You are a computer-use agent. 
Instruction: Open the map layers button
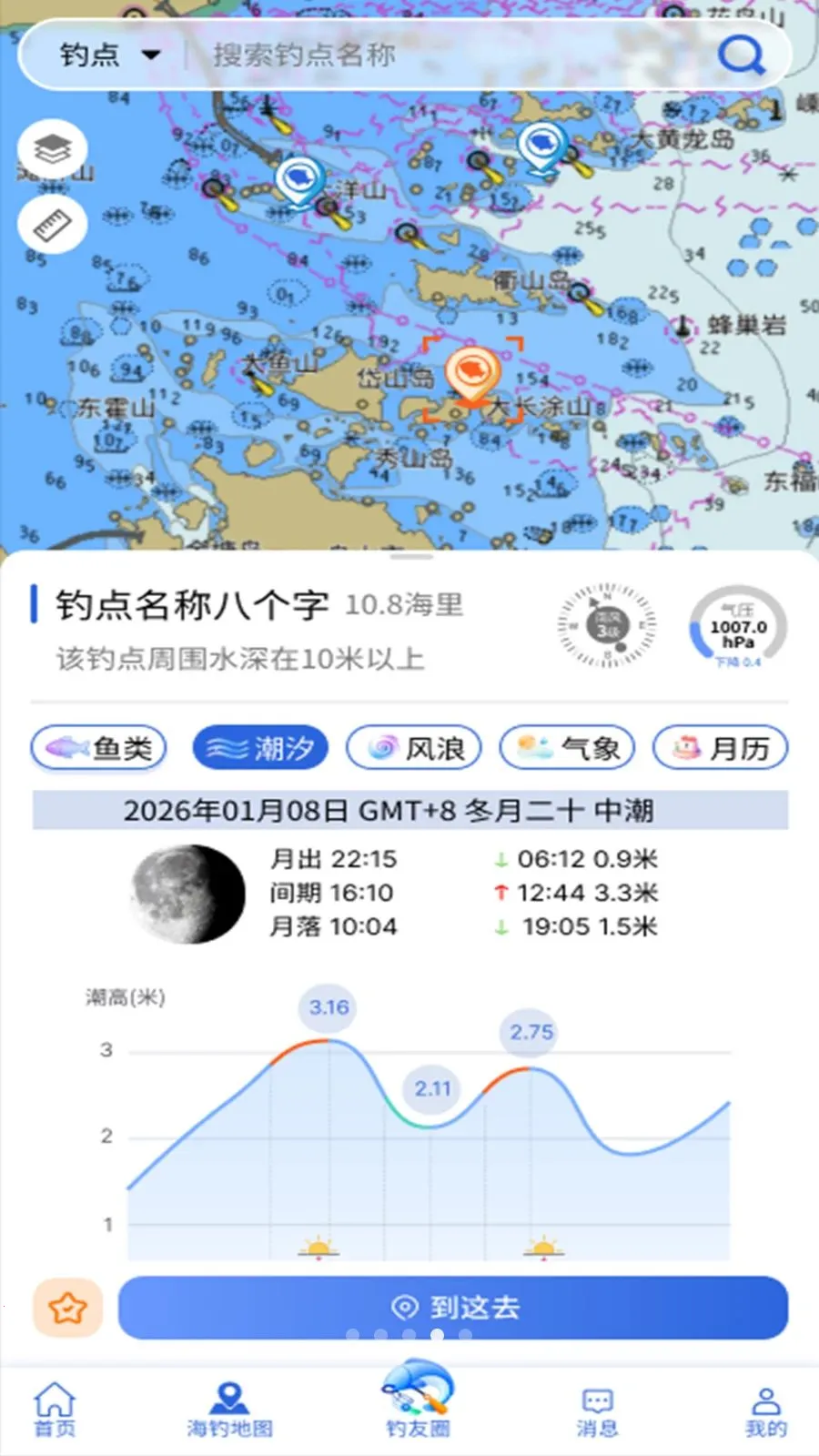[x=53, y=148]
